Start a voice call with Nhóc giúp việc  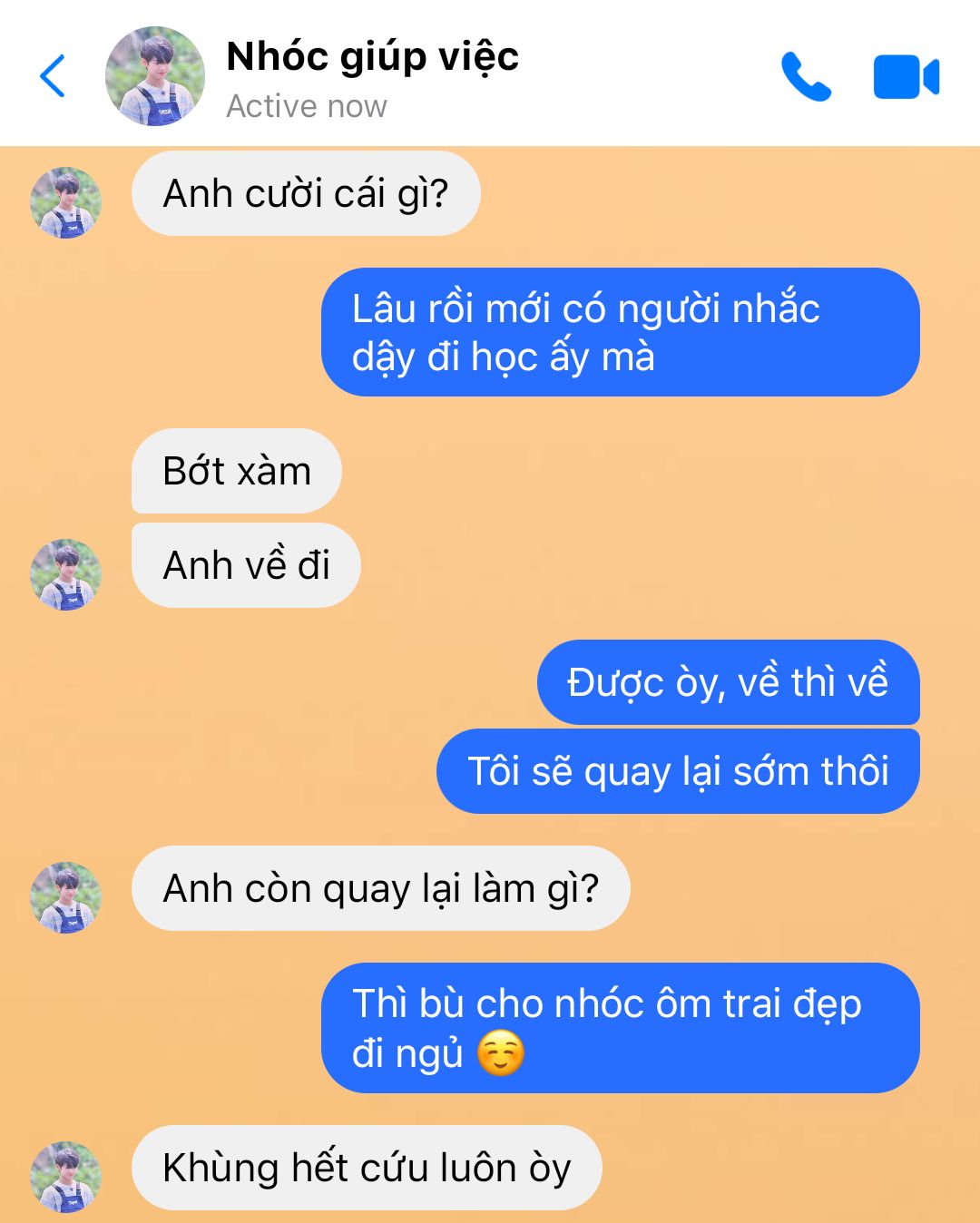[806, 76]
